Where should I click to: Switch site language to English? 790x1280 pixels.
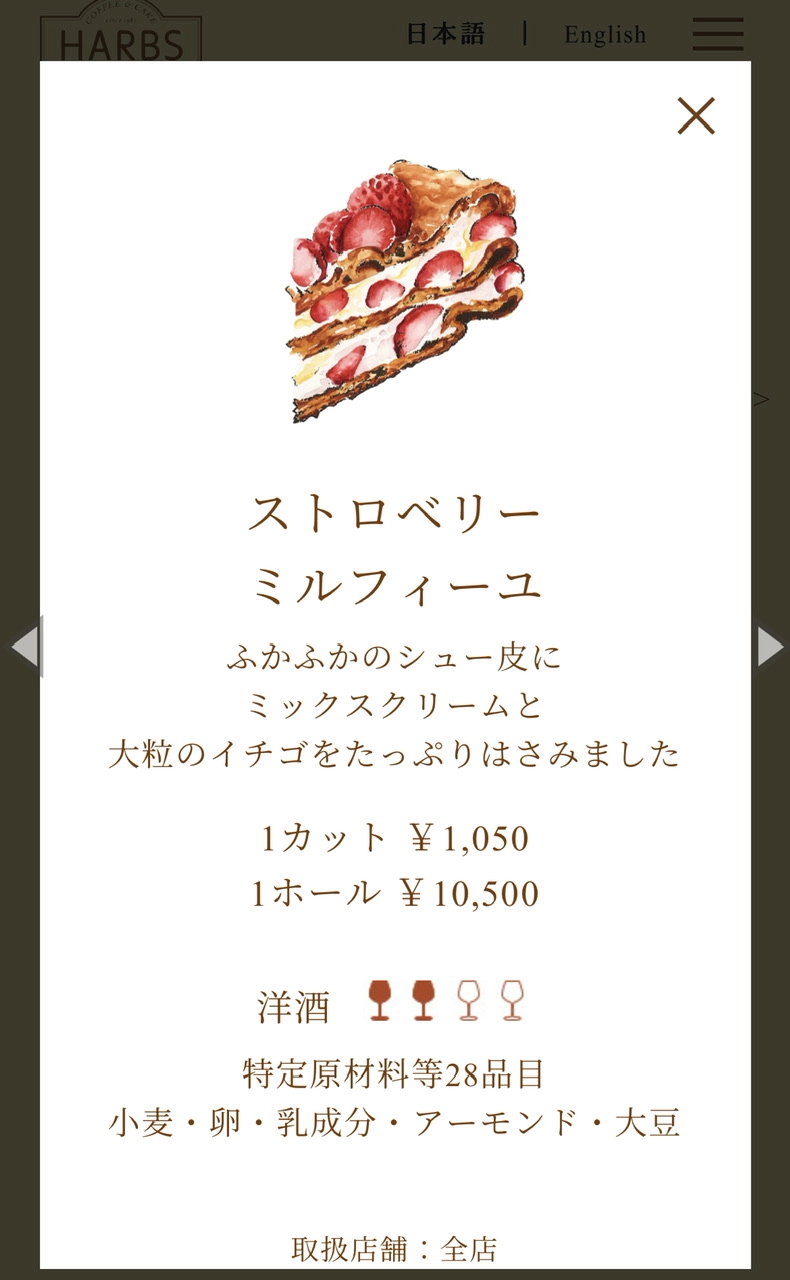tap(605, 34)
